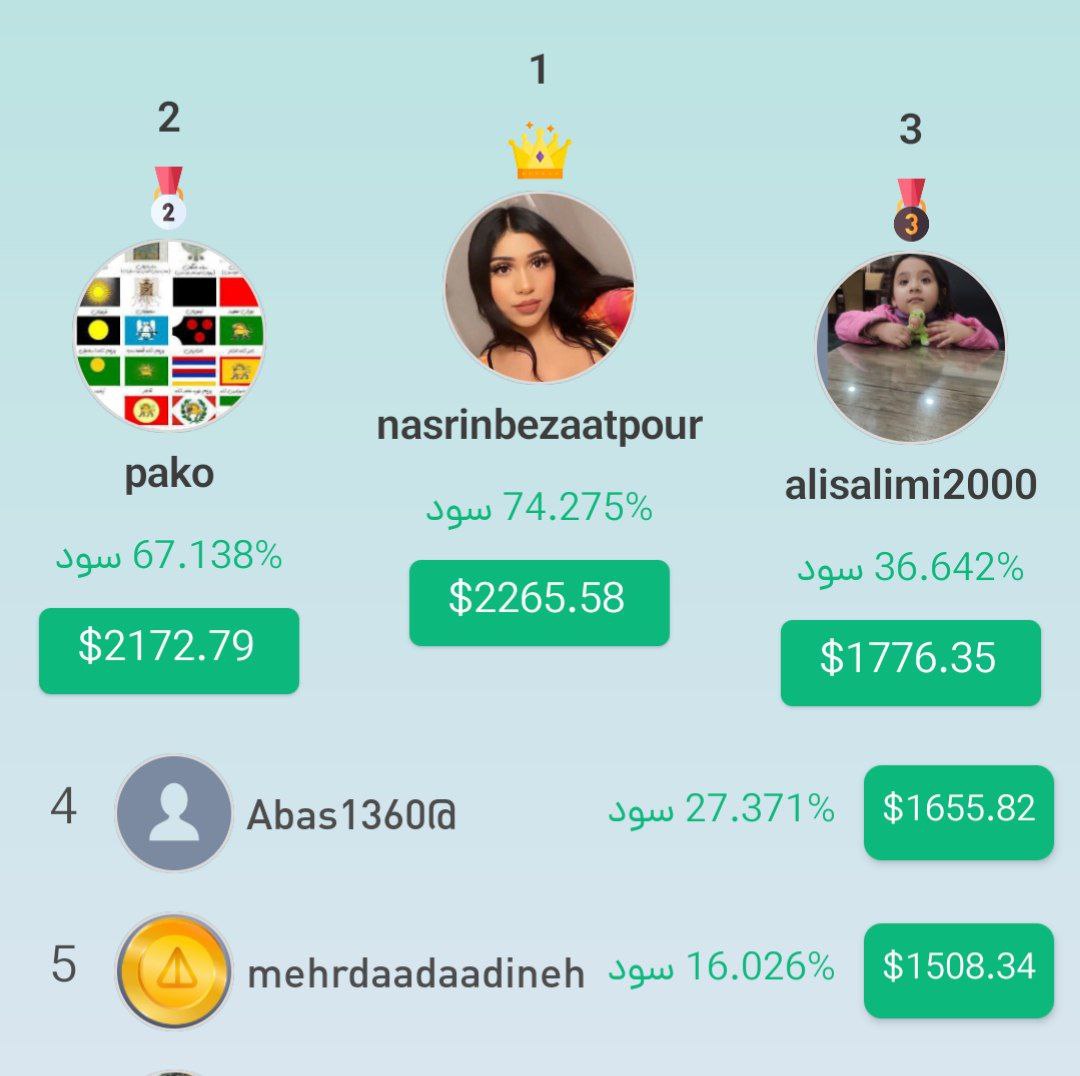Open nasrinbezaatpour's profile picture
Screen dimensions: 1080x1076
click(539, 288)
